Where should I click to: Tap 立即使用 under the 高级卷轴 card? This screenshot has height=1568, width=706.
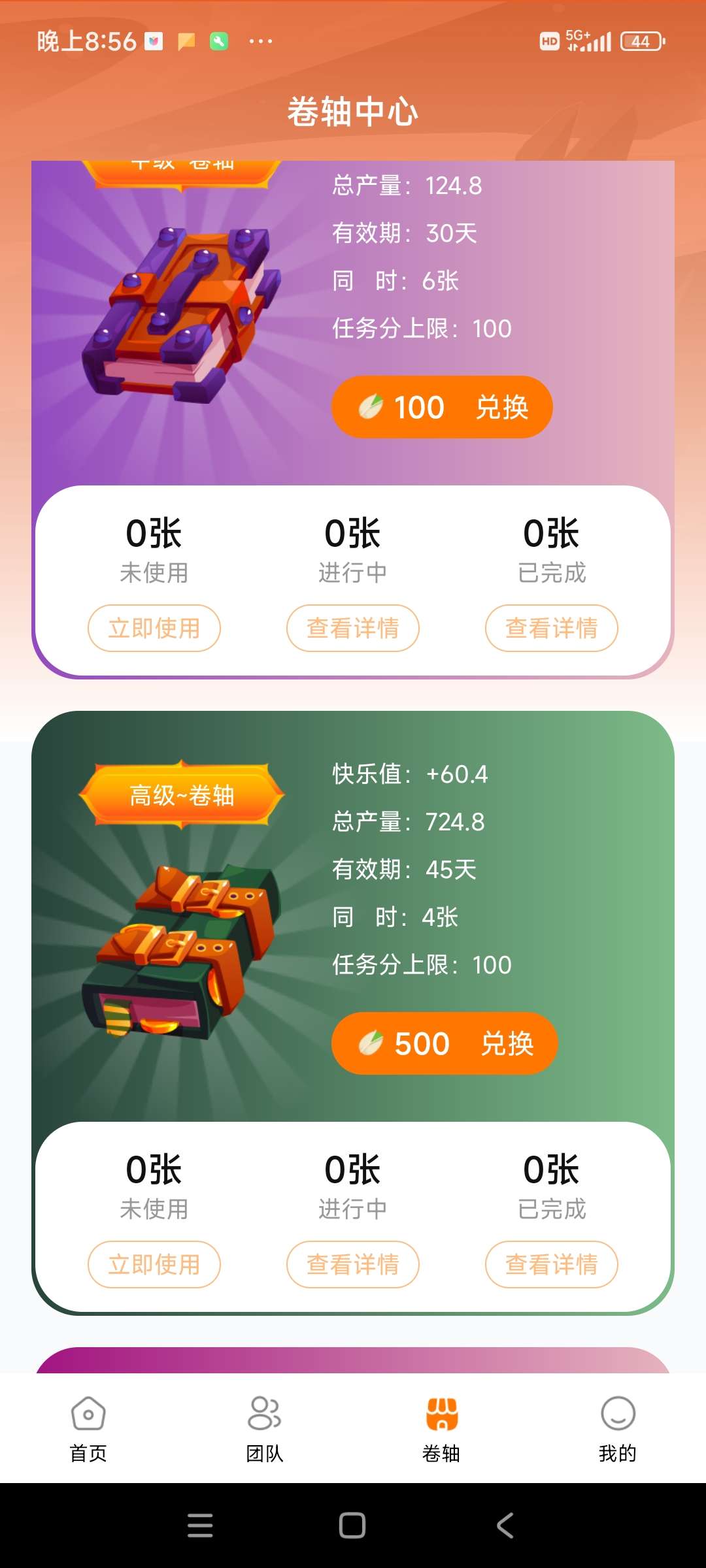(154, 1264)
